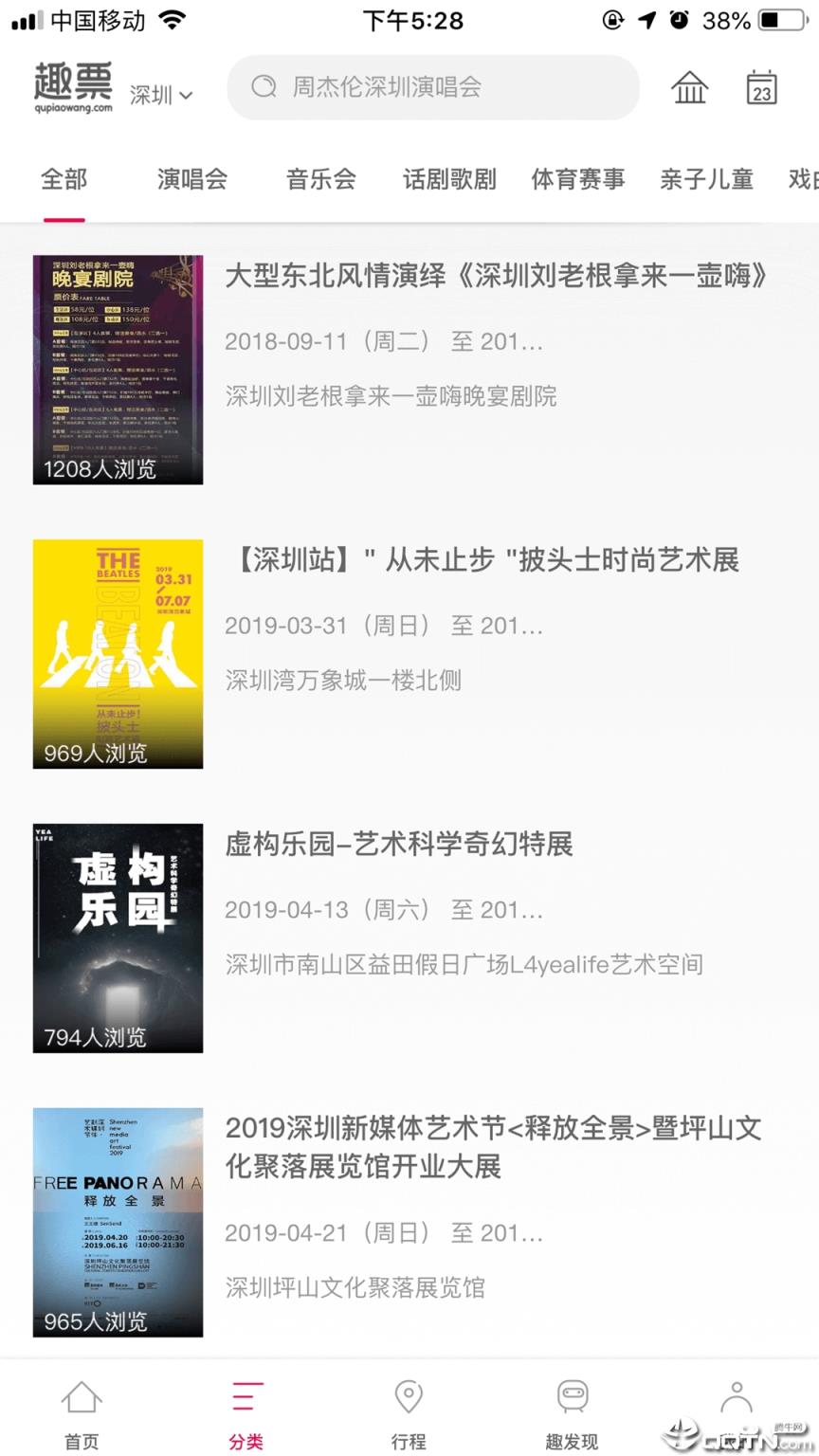Open the 深圳刘老根拿来一壶嗨 show listing
This screenshot has width=819, height=1456.
496,276
